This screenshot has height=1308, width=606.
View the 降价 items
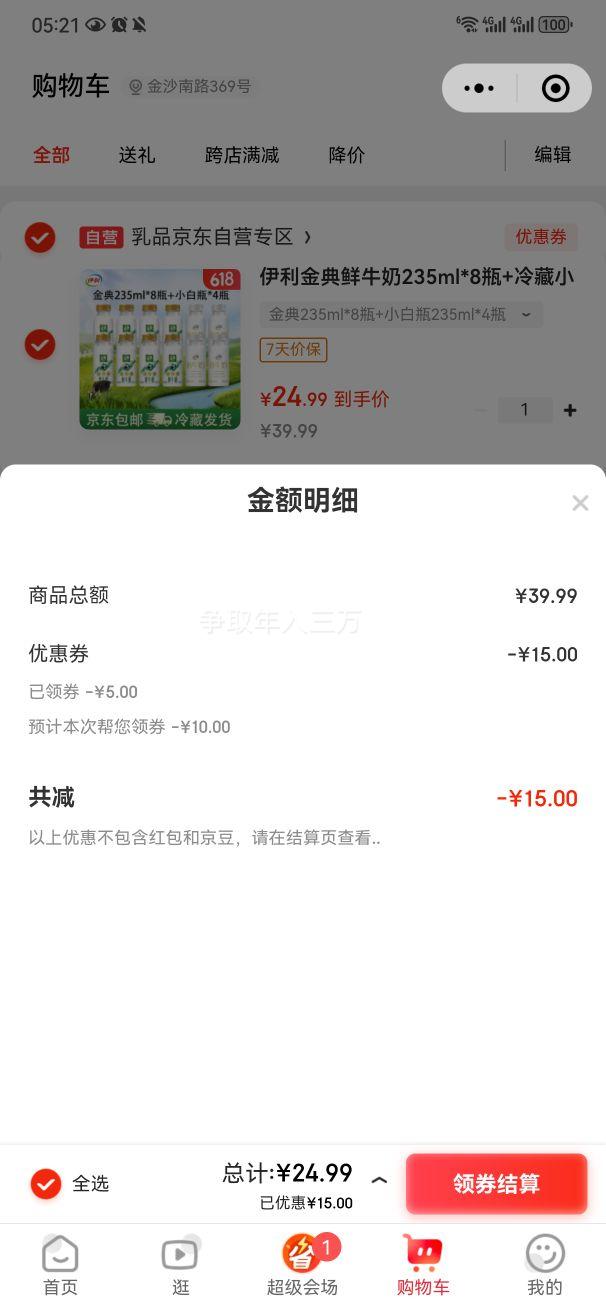[x=347, y=155]
